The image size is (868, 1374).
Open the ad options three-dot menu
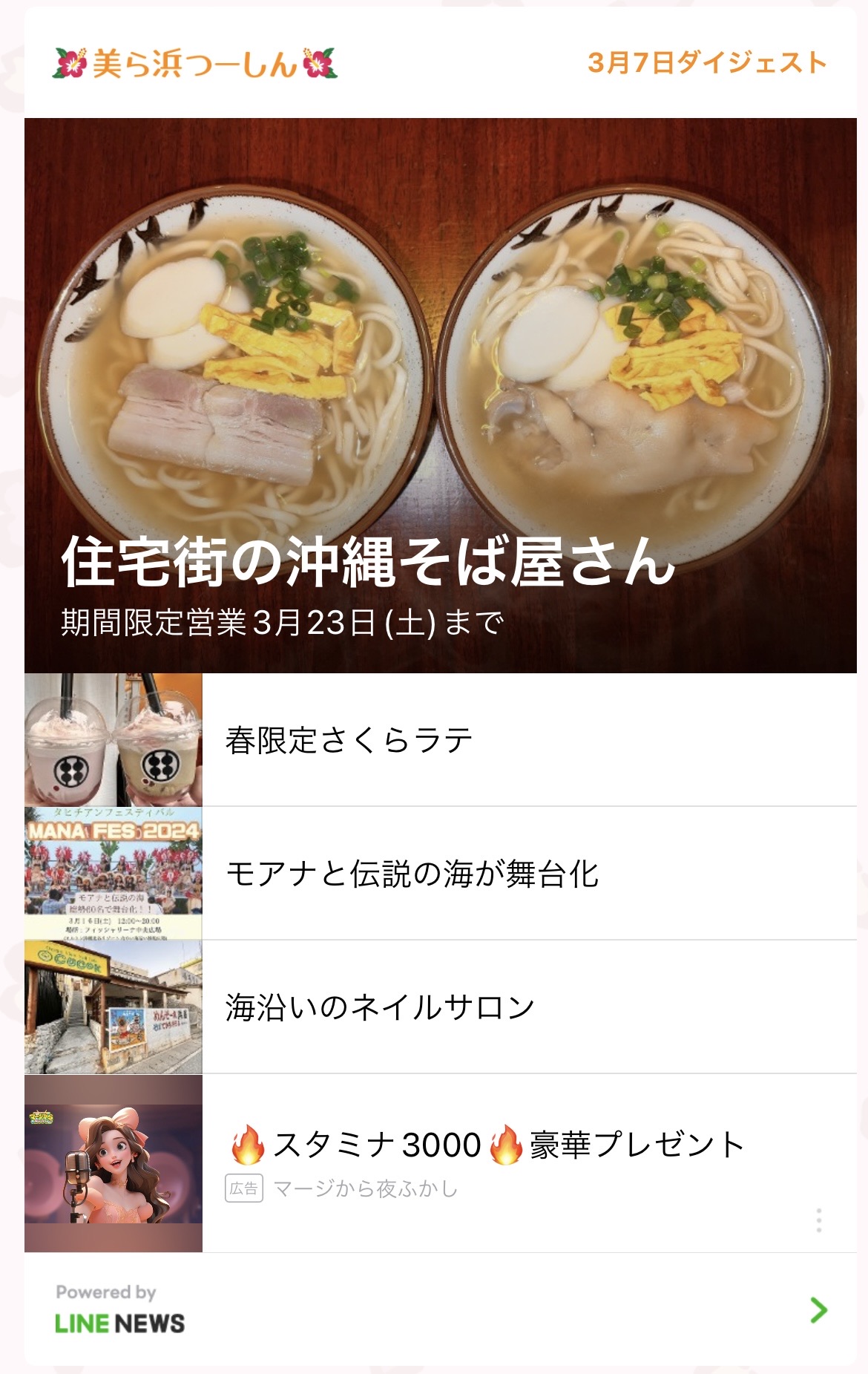818,1220
